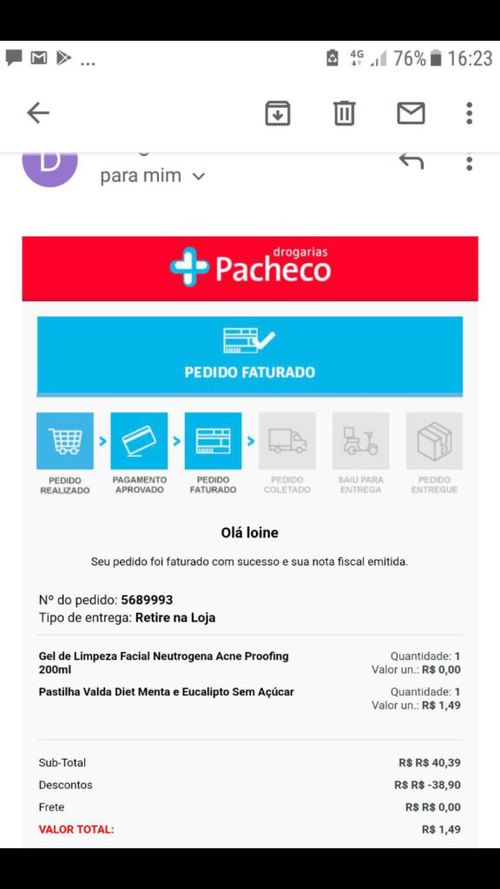Go back to the inbox

point(38,113)
